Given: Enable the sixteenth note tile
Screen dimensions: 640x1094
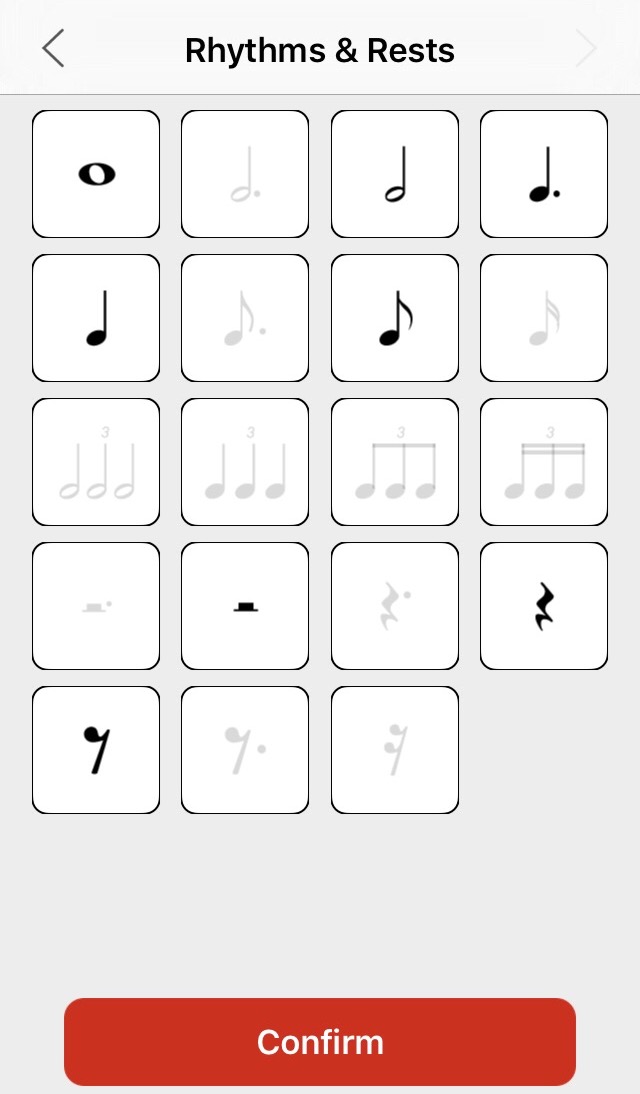Looking at the screenshot, I should [x=544, y=318].
